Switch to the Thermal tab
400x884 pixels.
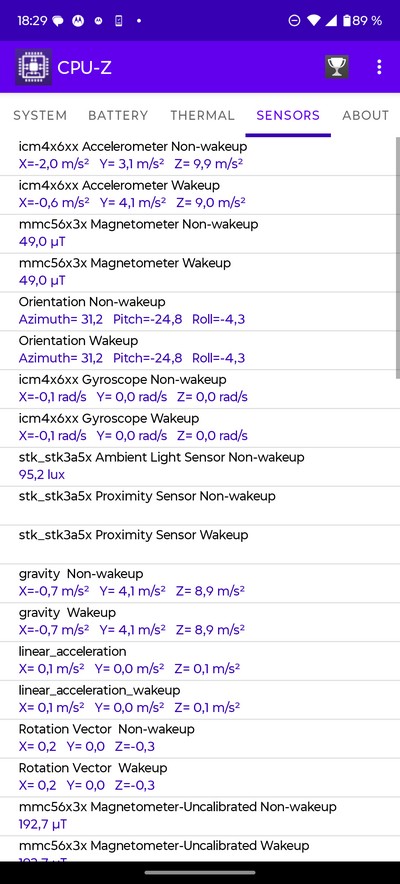pyautogui.click(x=202, y=116)
